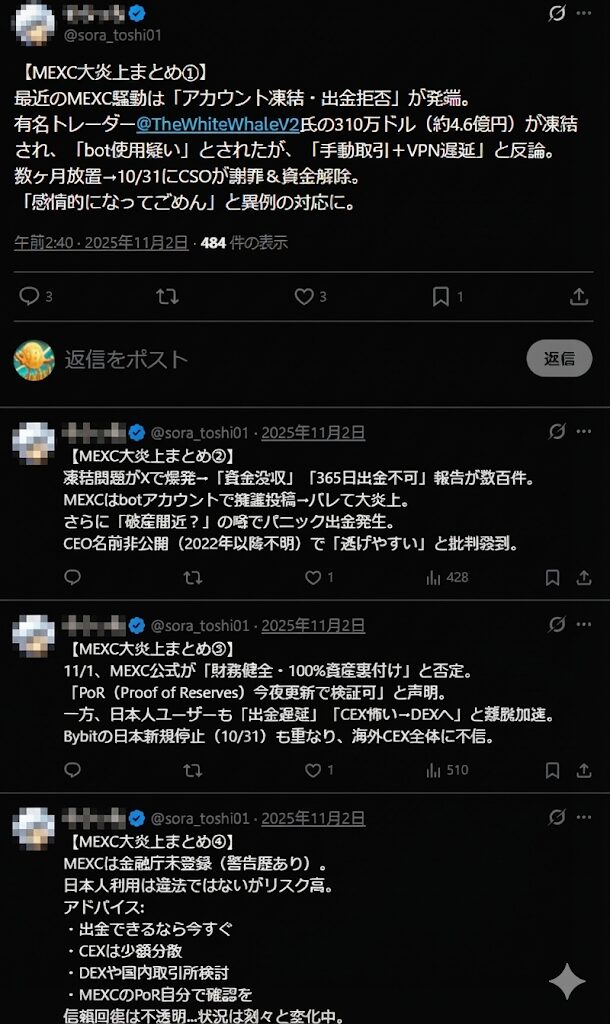
Task: View analytics of MEXC大炎上まとめ③ reply
Action: [x=447, y=770]
